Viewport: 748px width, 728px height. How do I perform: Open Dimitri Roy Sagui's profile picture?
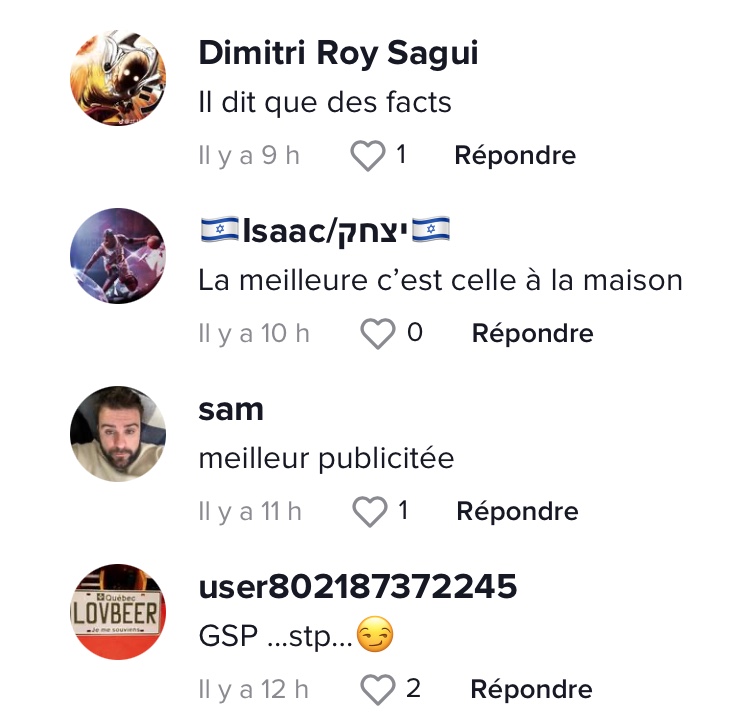(117, 78)
